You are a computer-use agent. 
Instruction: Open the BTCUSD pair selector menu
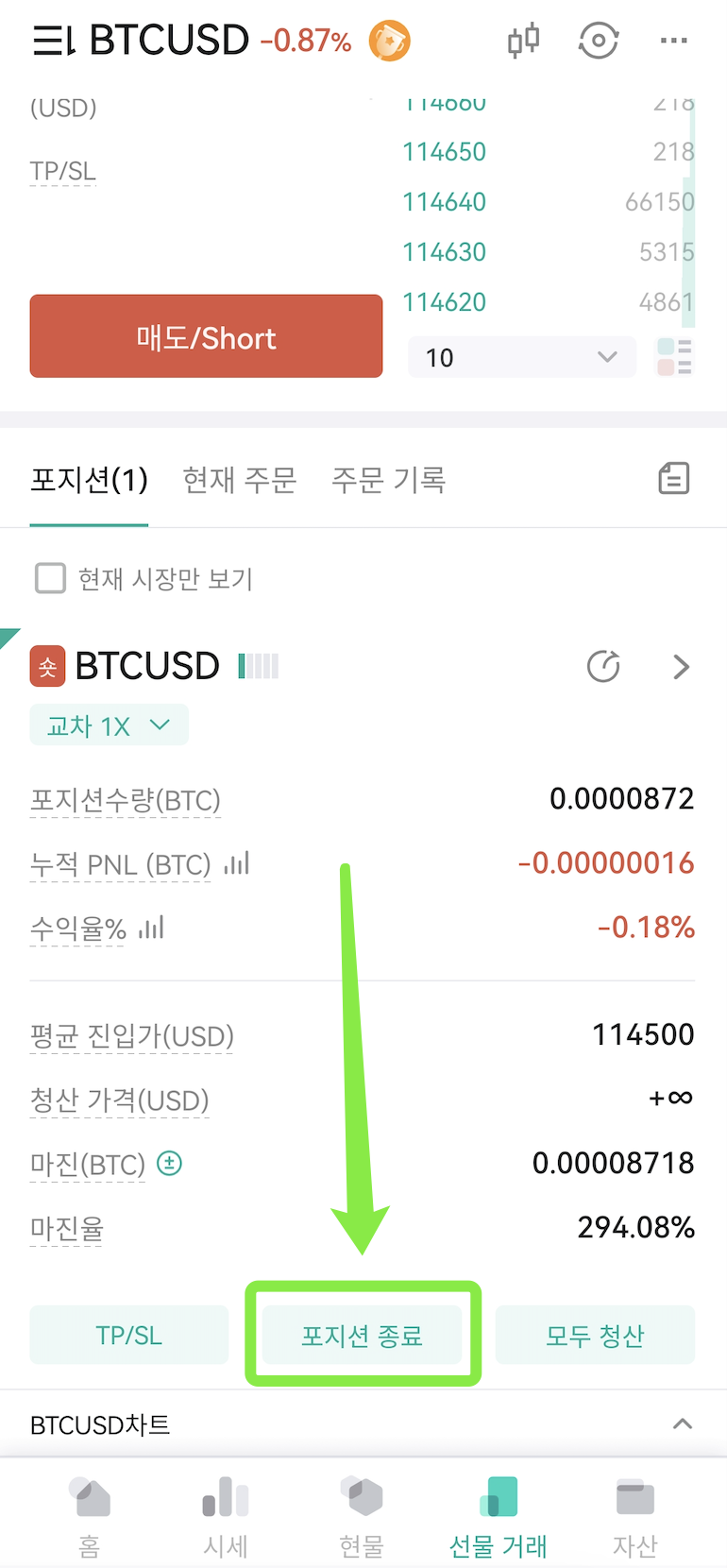(x=54, y=41)
